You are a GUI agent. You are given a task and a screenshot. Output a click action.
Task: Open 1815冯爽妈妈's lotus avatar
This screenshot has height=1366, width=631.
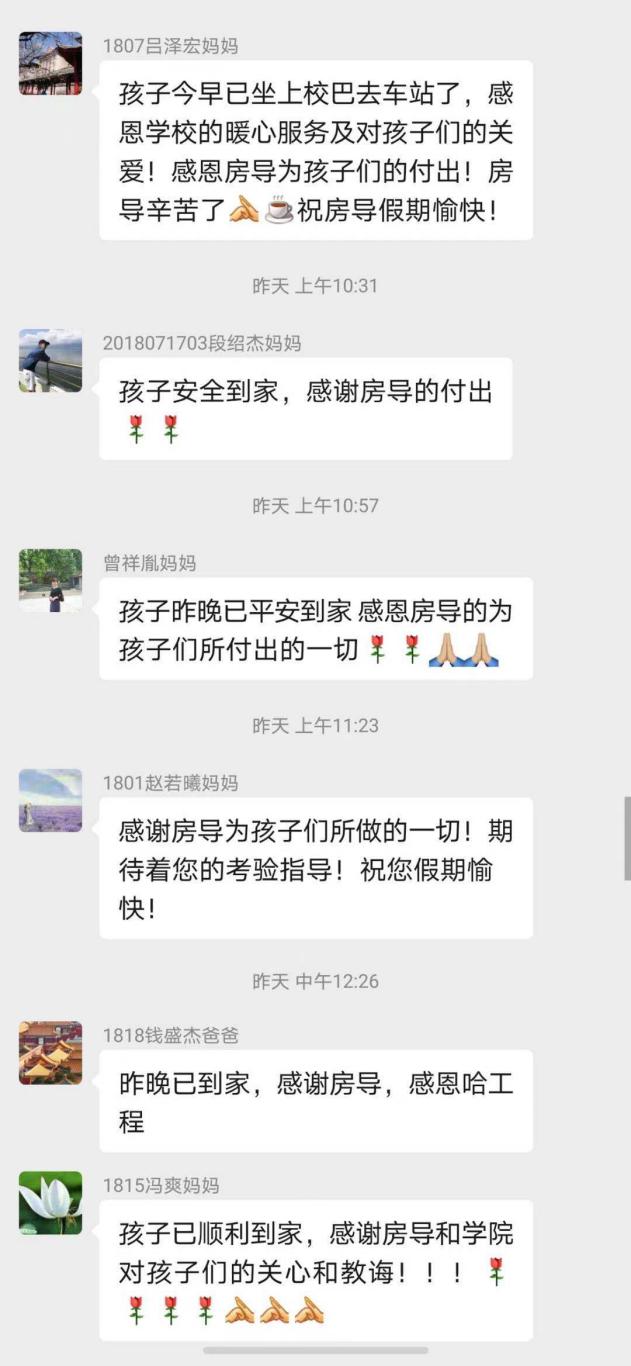click(x=50, y=1202)
